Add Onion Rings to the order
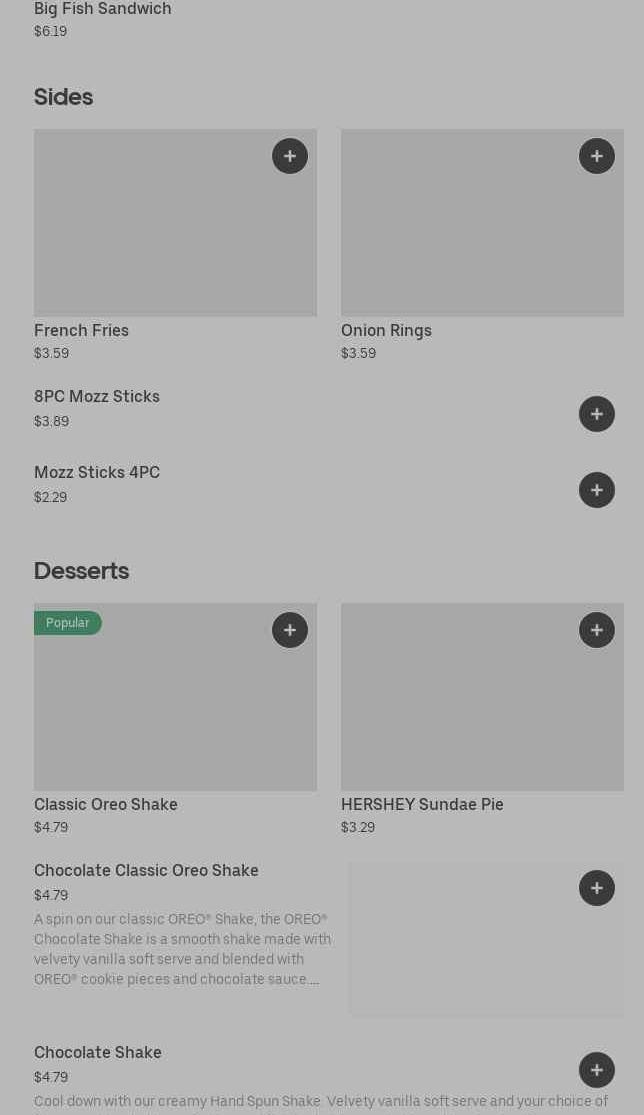 597,156
